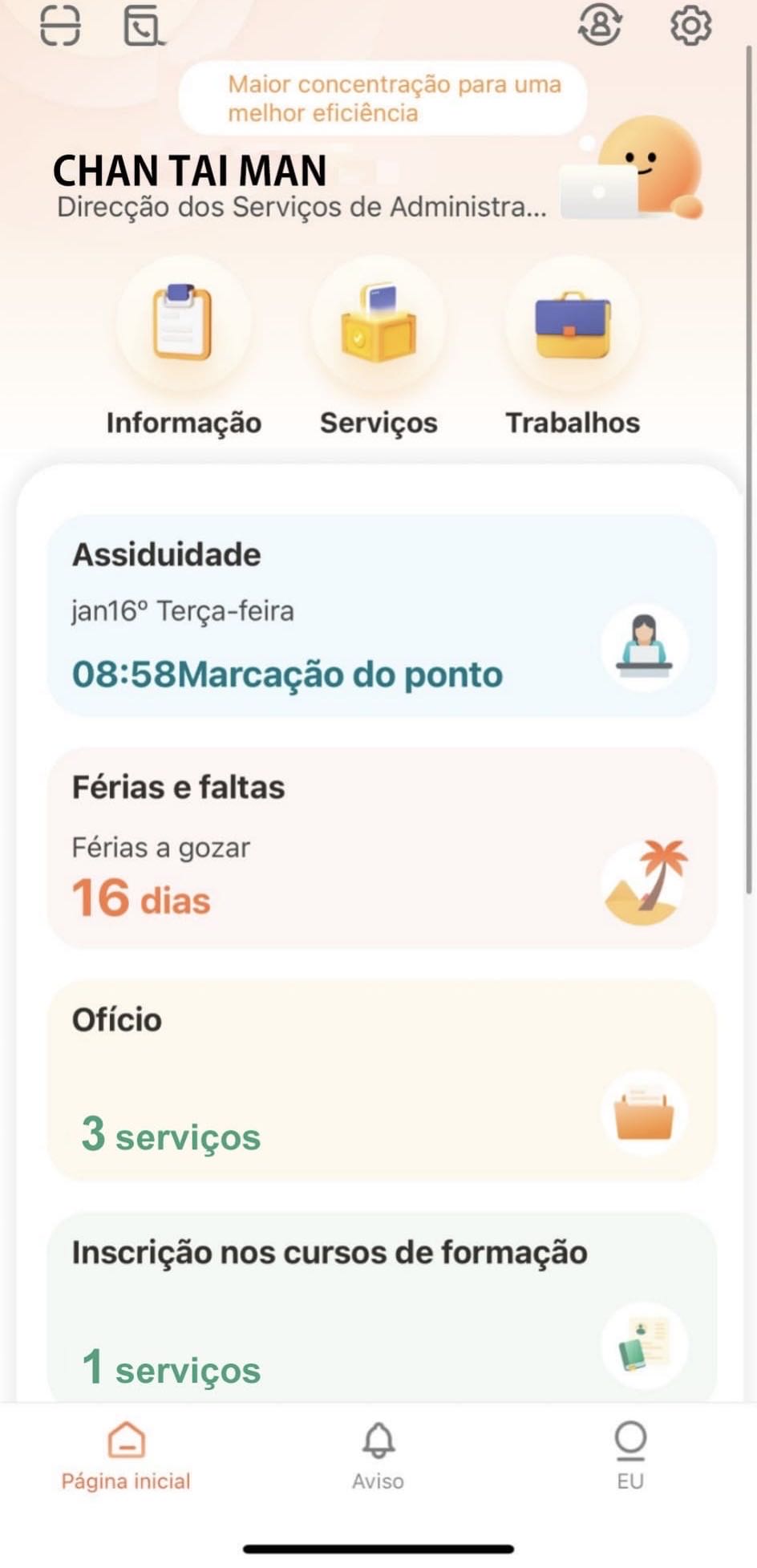Viewport: 757px width, 1568px height.
Task: Open the Assiduidade attendance card
Action: tap(381, 616)
